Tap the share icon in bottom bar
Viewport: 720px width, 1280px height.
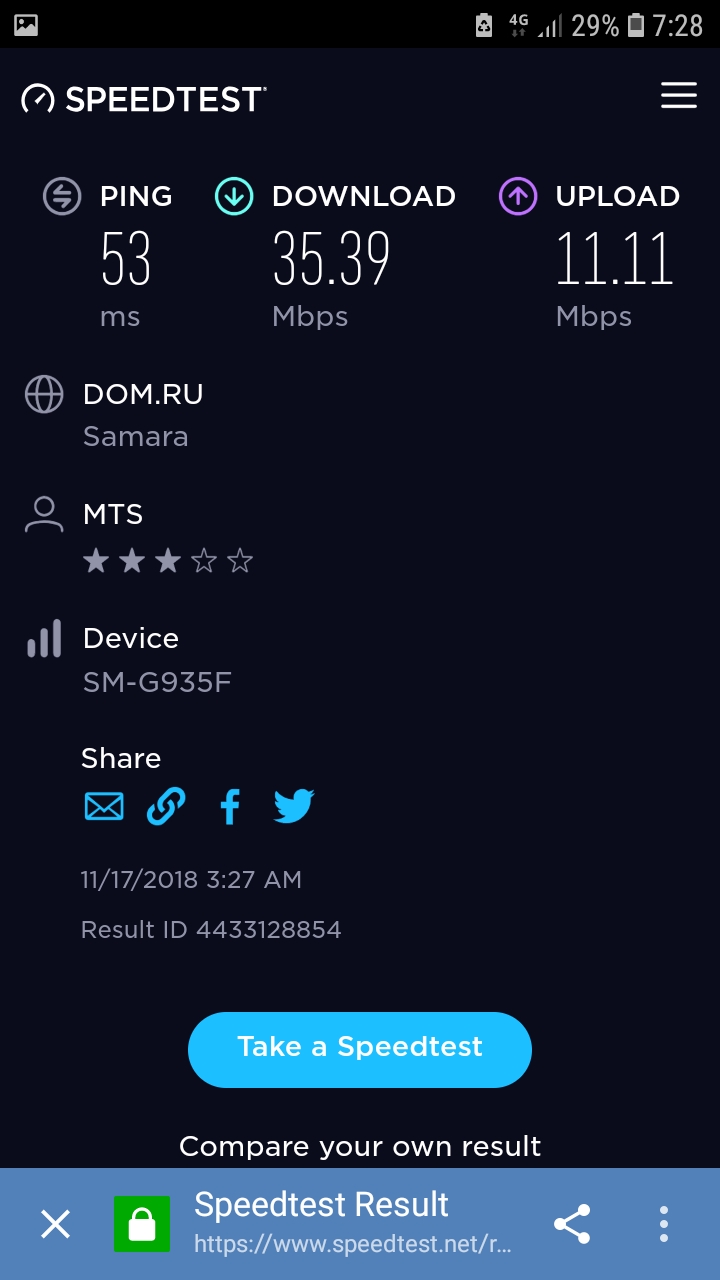point(572,1223)
